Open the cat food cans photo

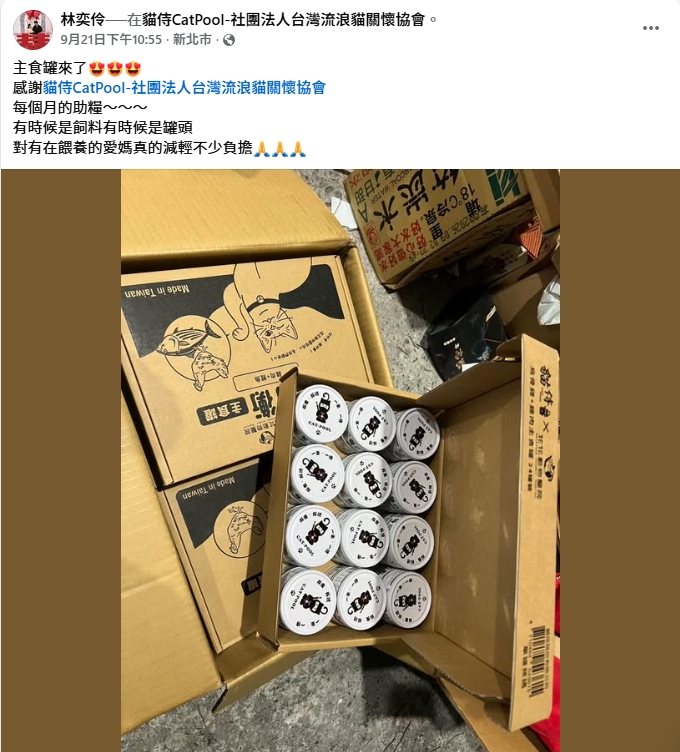[x=340, y=460]
